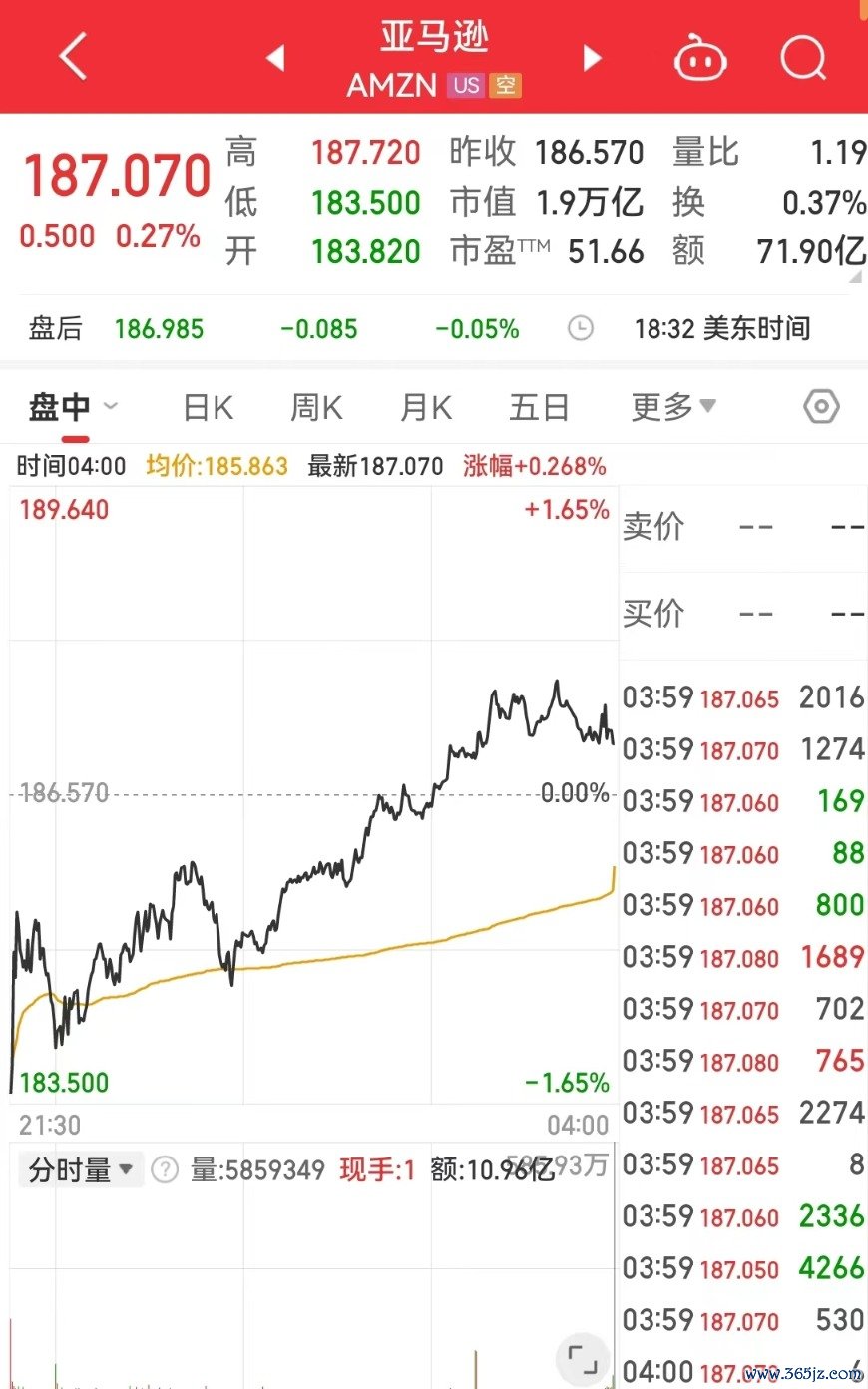Go back using the top-left arrow

[74, 56]
